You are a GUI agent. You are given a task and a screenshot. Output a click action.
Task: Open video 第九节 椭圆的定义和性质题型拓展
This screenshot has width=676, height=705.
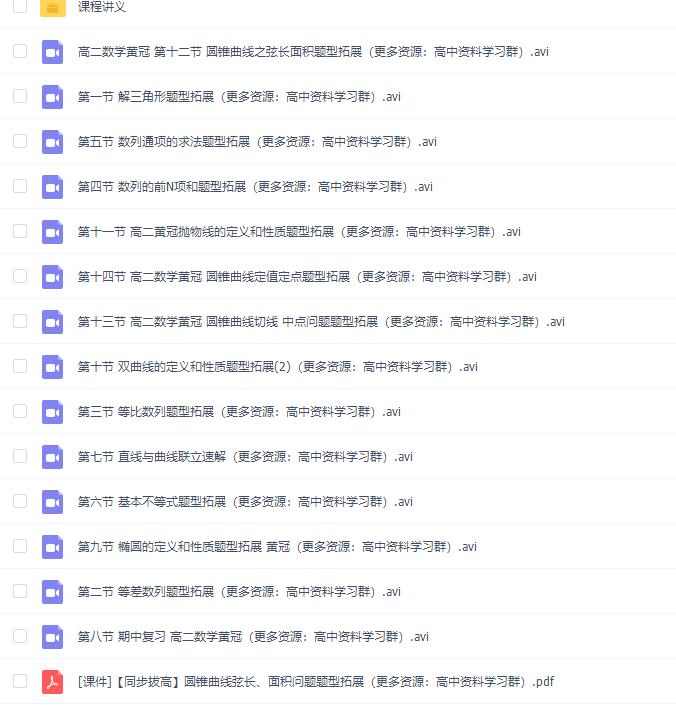click(277, 547)
